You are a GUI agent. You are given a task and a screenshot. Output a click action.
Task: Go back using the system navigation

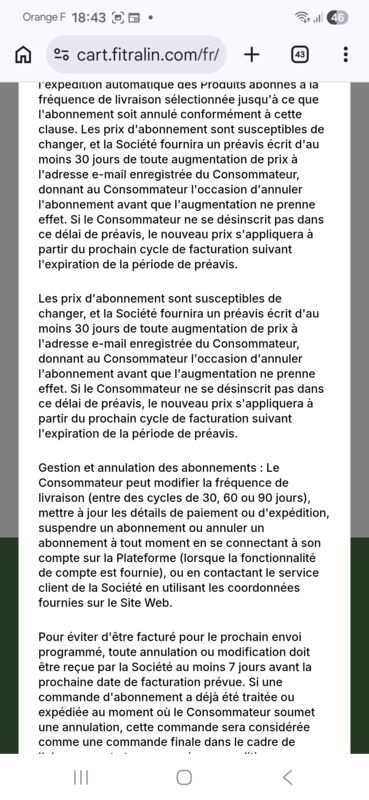pos(287,778)
